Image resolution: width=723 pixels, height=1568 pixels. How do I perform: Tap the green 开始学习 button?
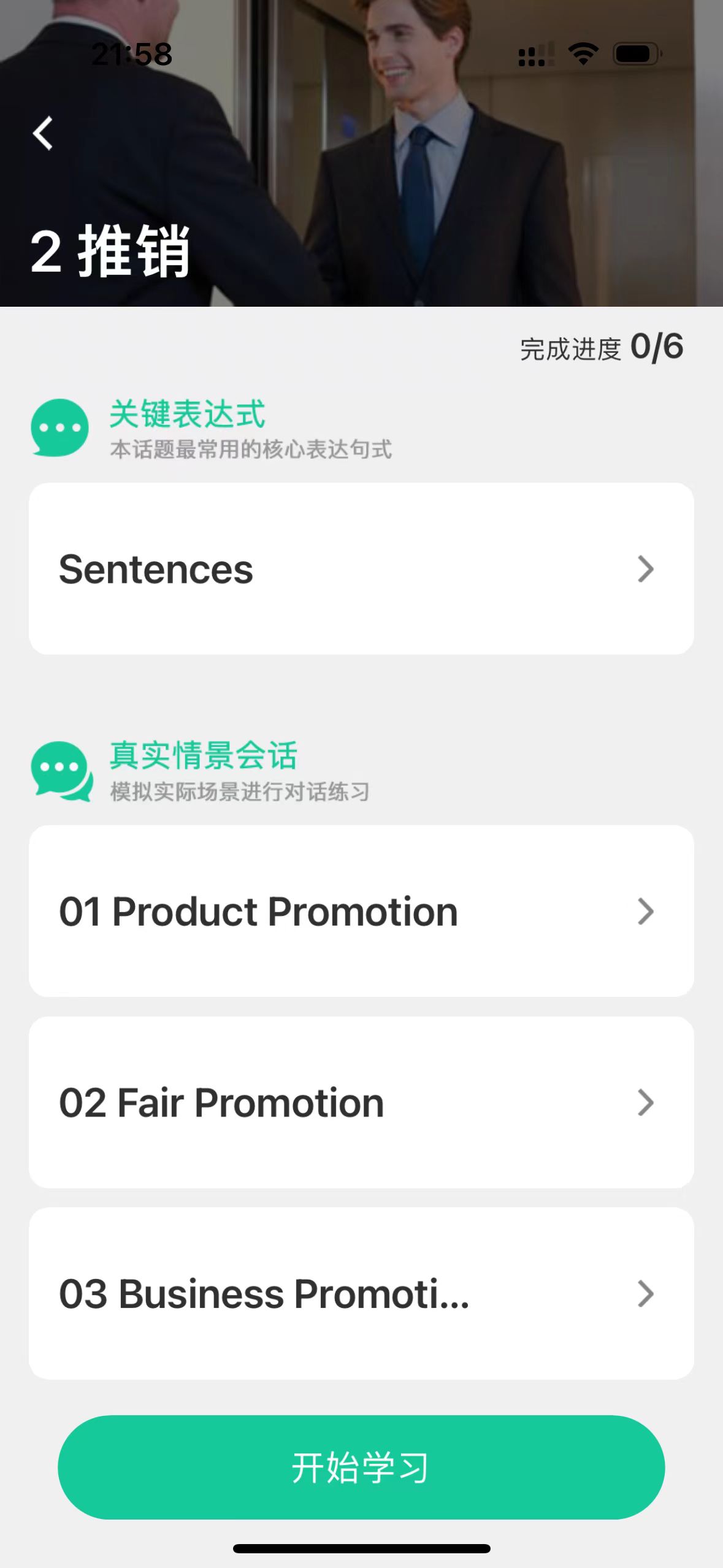pos(361,1467)
